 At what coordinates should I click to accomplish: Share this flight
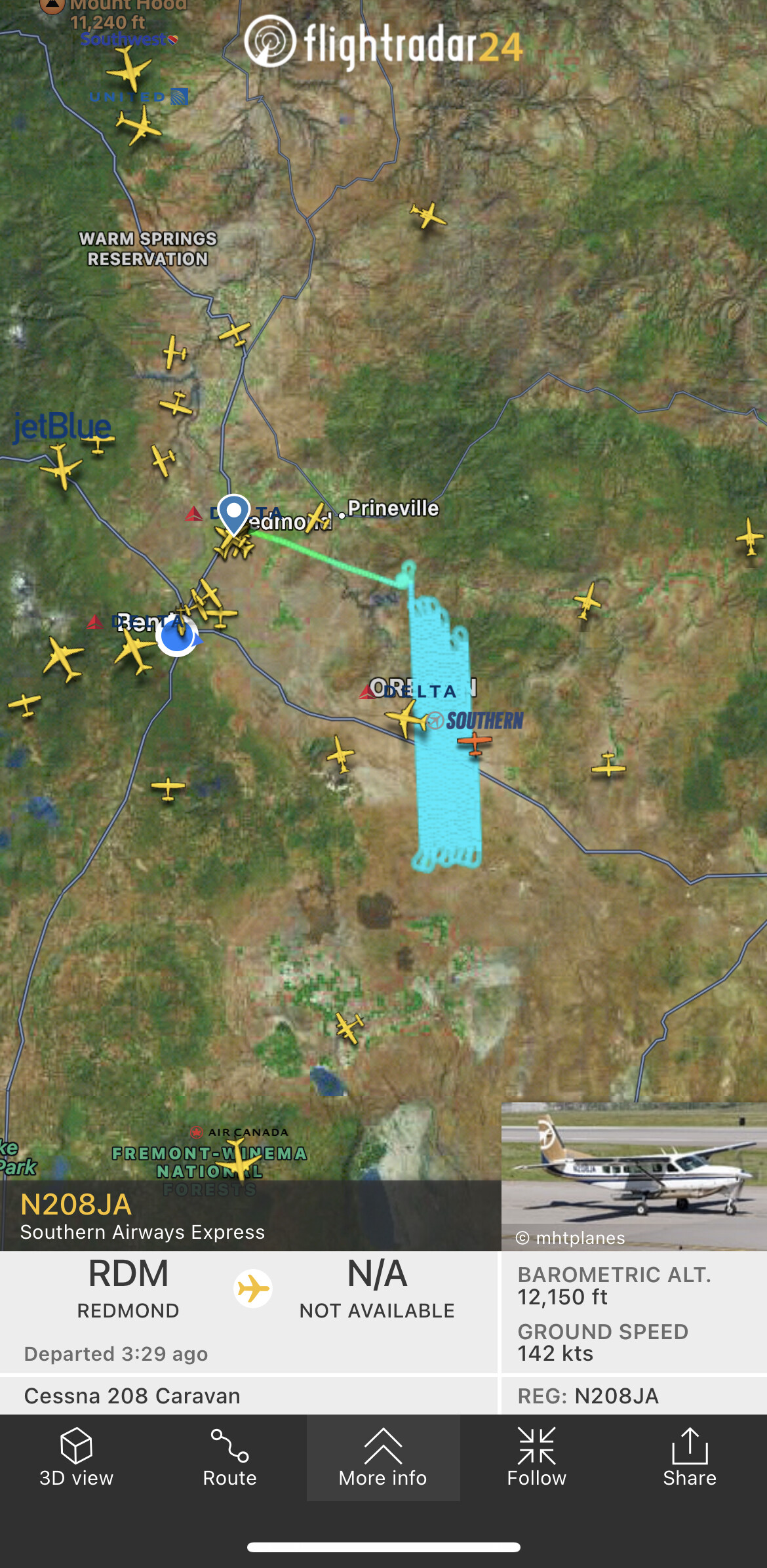click(x=690, y=1457)
